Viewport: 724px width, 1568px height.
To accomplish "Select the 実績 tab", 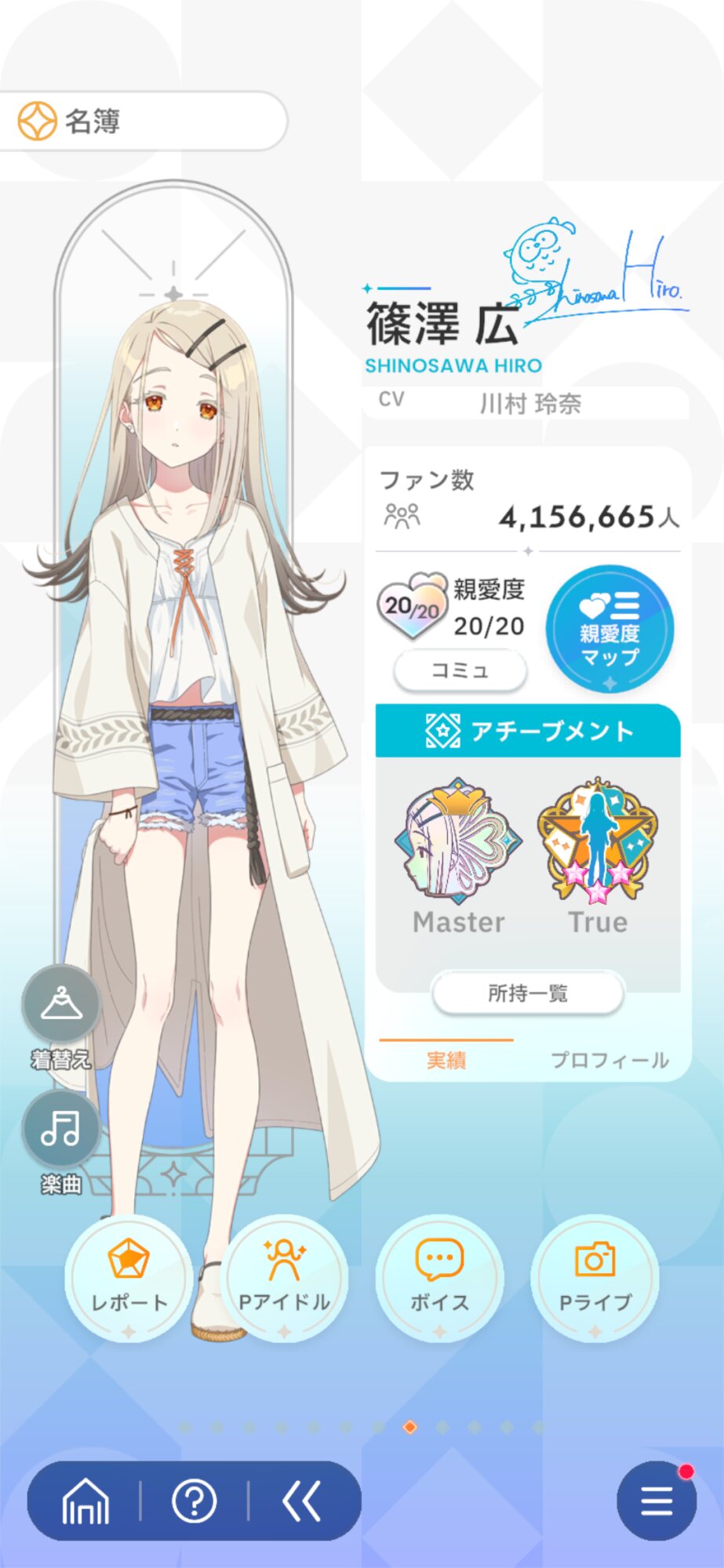I will point(446,1060).
